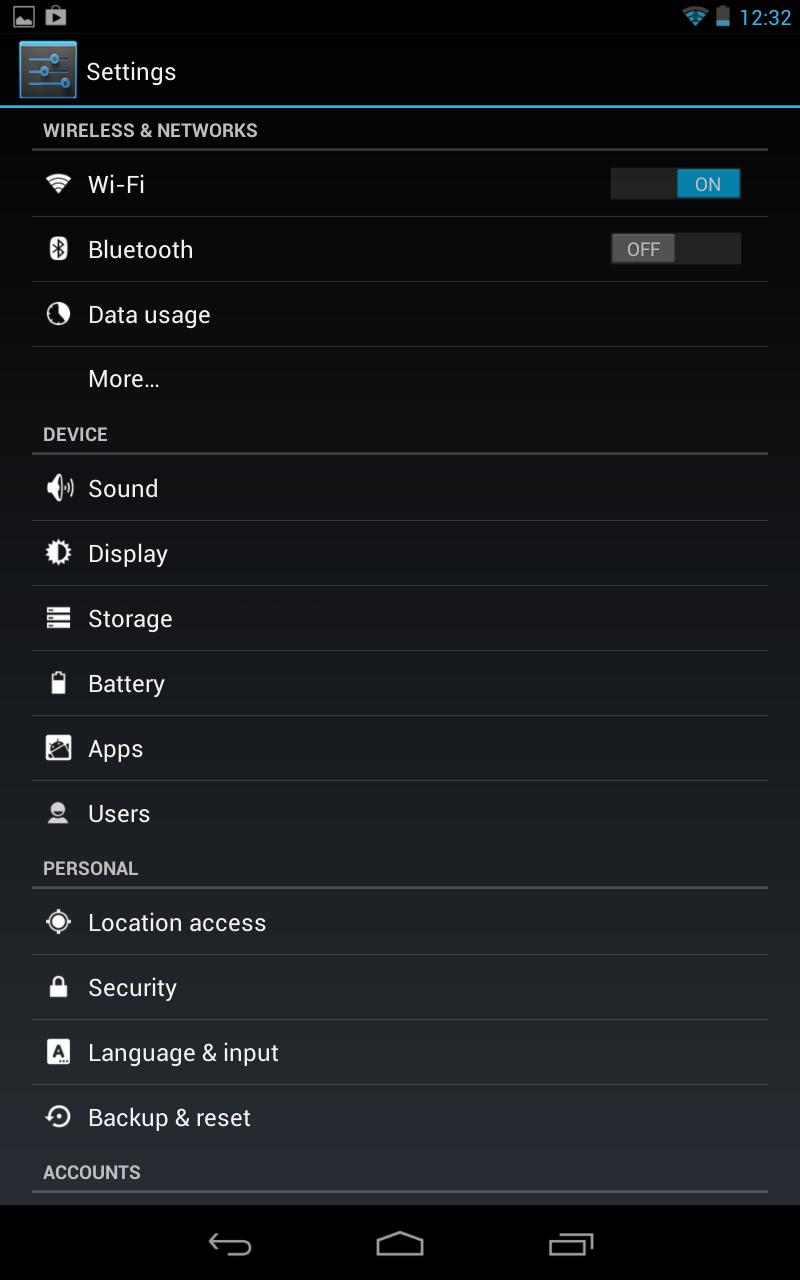Open the Apps icon
Screen dimensions: 800x1280
(x=58, y=748)
